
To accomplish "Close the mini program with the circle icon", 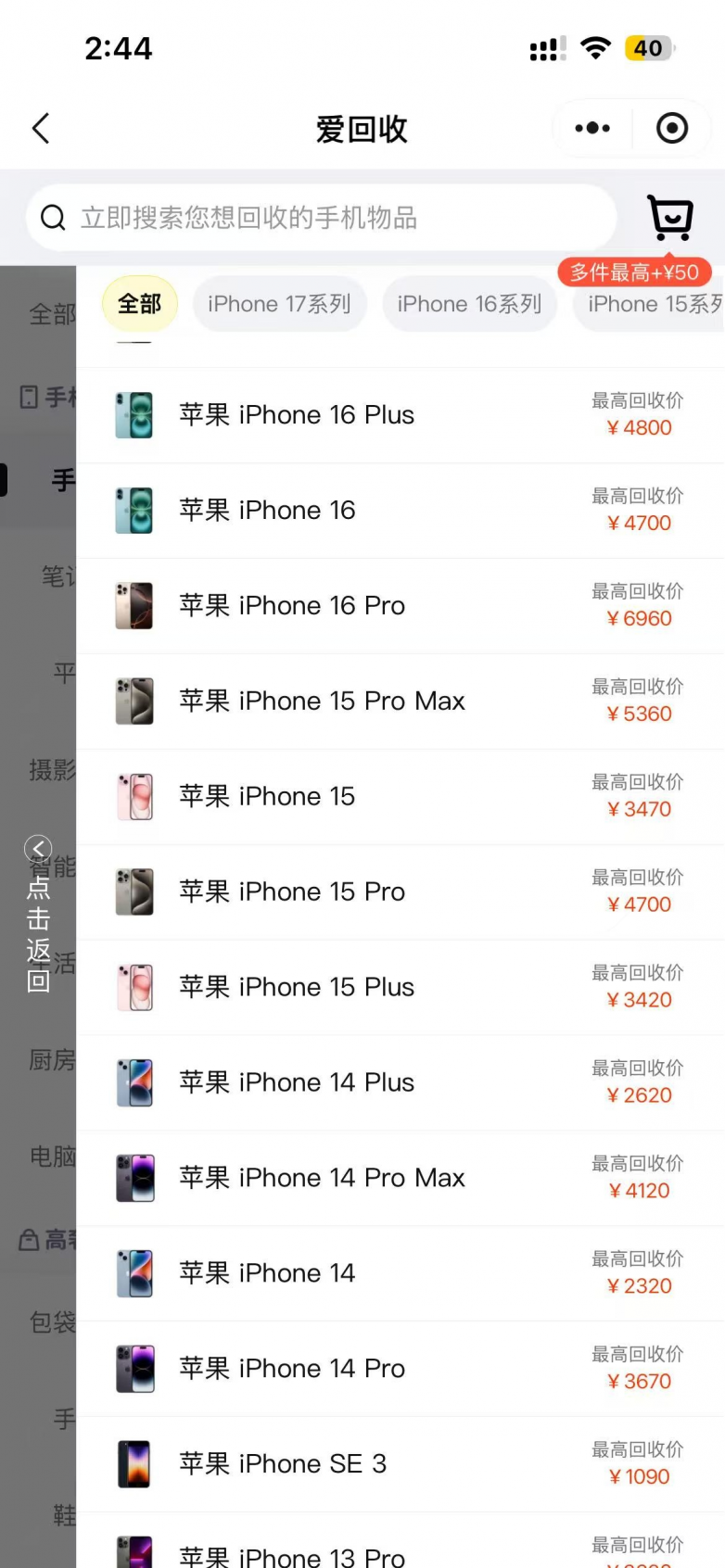I will click(671, 128).
